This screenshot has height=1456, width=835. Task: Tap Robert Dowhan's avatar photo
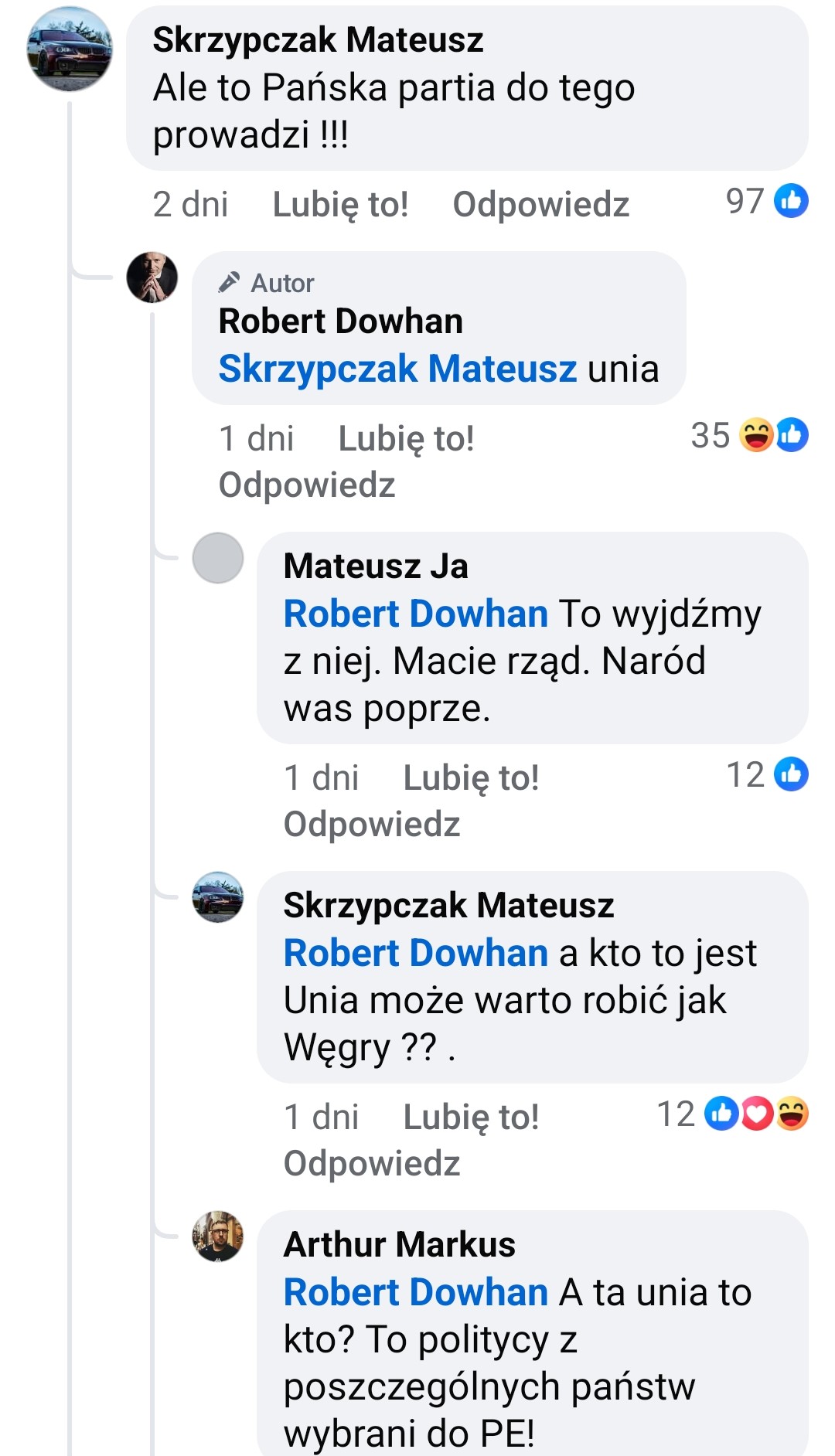(152, 277)
